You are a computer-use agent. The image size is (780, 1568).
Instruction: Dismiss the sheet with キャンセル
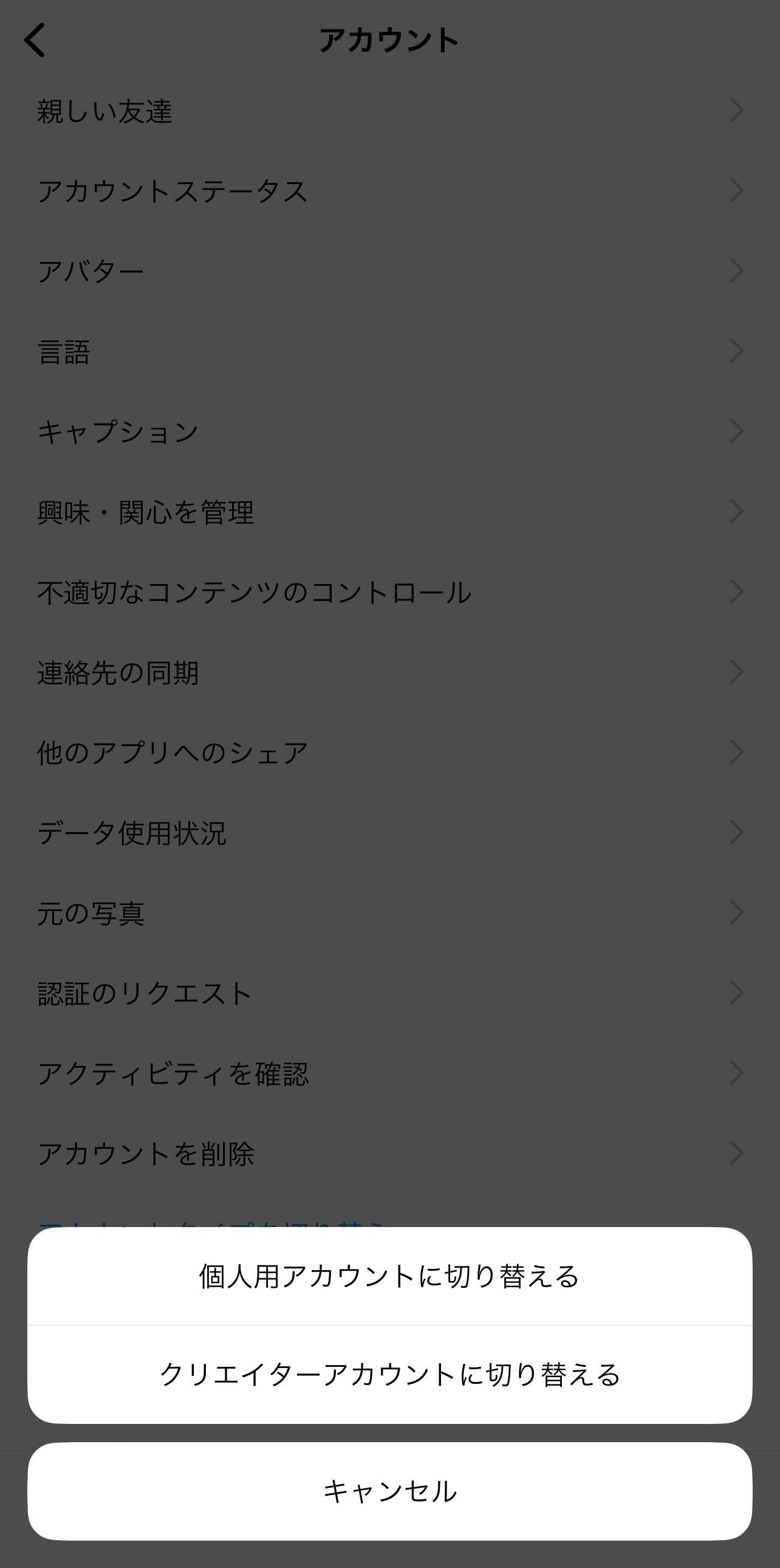point(389,1491)
